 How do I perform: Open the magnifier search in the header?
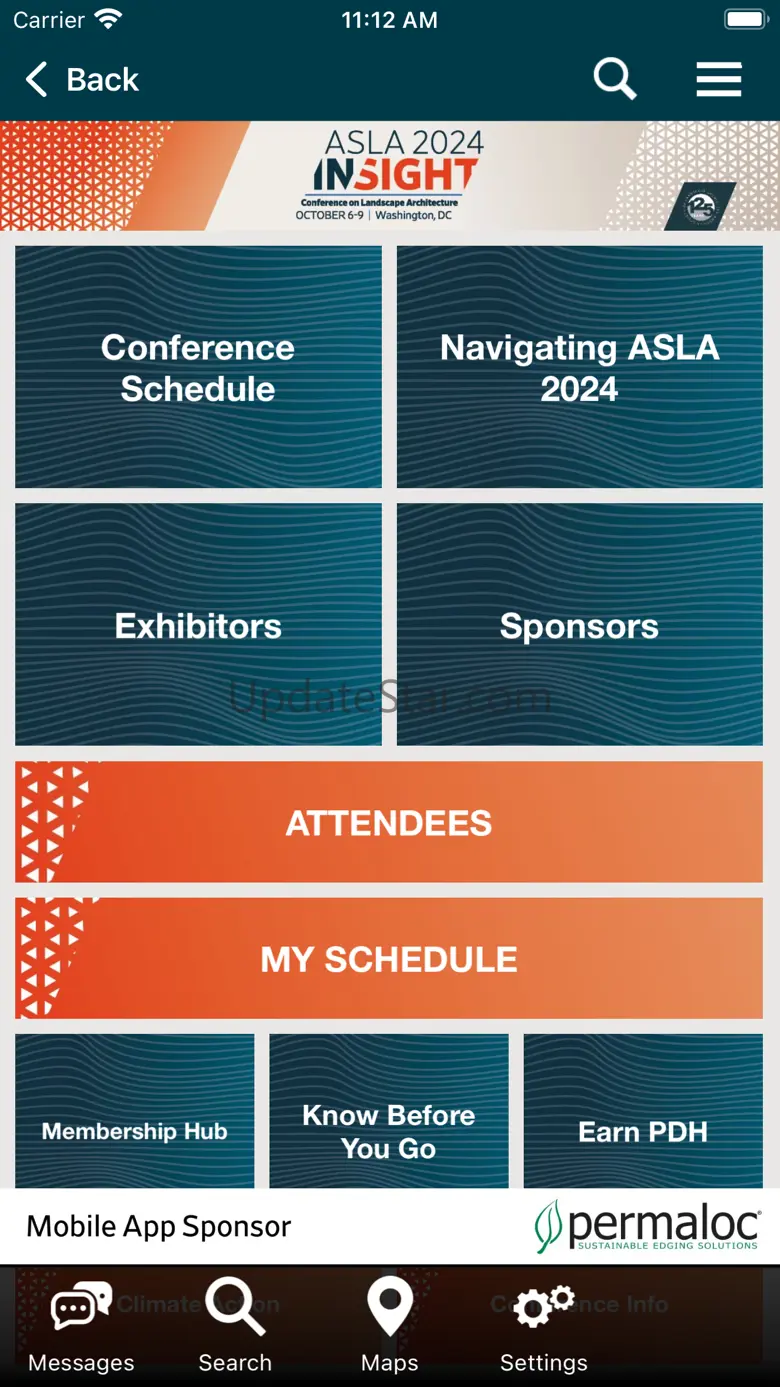tap(614, 79)
